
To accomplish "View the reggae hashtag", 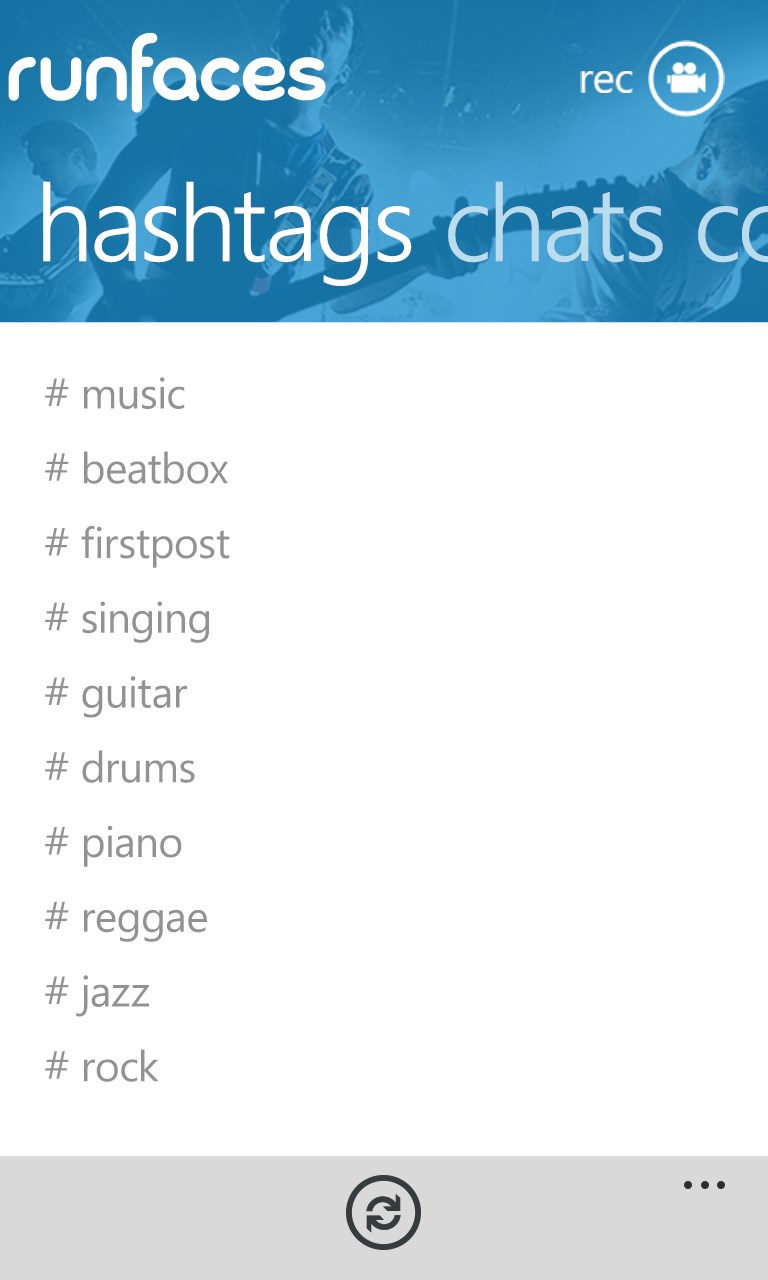I will pyautogui.click(x=143, y=917).
